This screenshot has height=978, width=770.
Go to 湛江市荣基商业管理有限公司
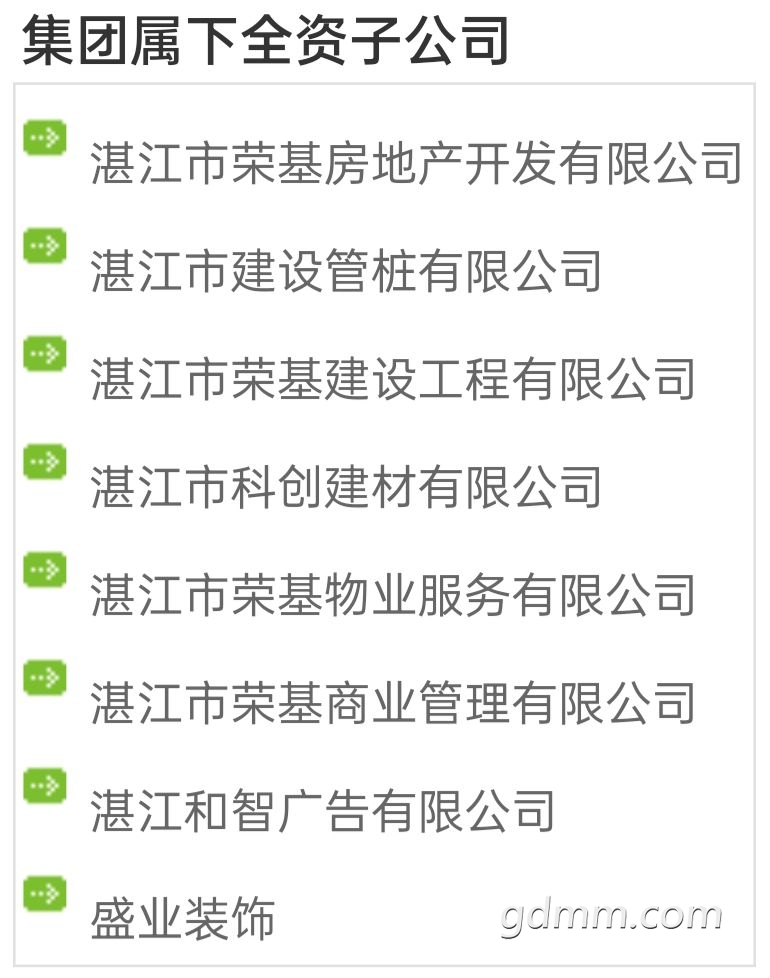pos(393,704)
